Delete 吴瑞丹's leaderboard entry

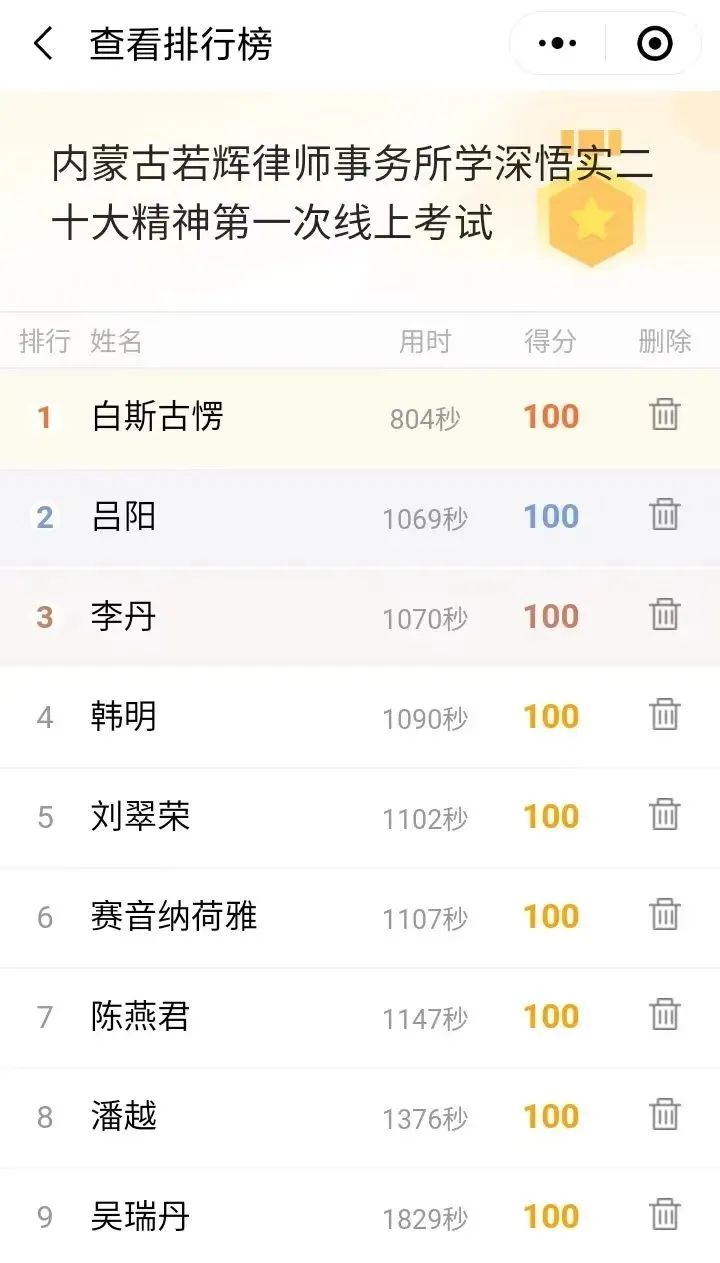click(x=665, y=1214)
